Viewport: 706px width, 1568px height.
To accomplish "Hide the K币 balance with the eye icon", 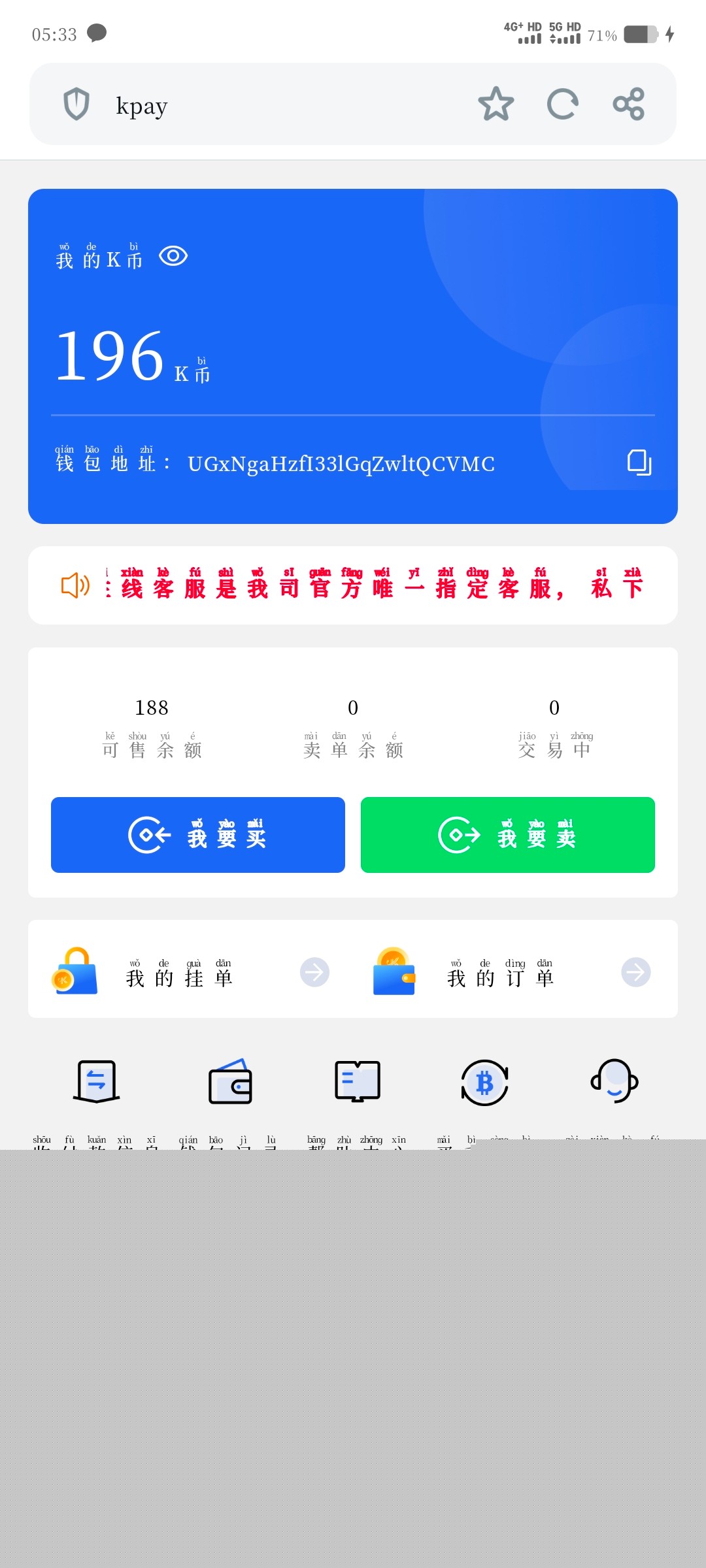I will tap(173, 256).
